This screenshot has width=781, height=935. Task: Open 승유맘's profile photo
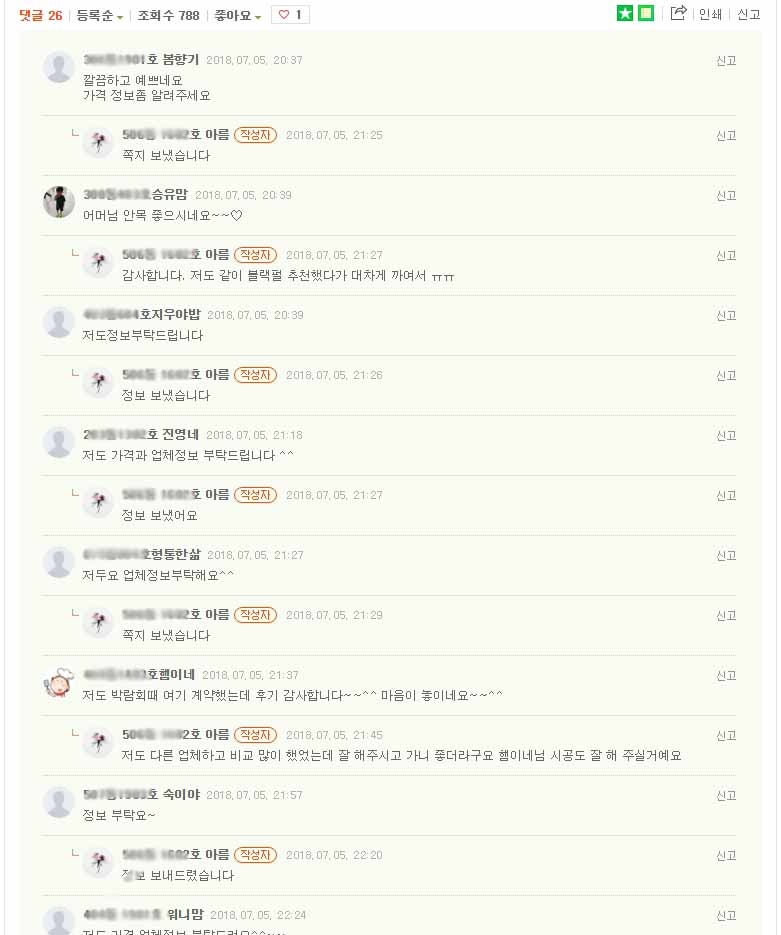point(59,201)
